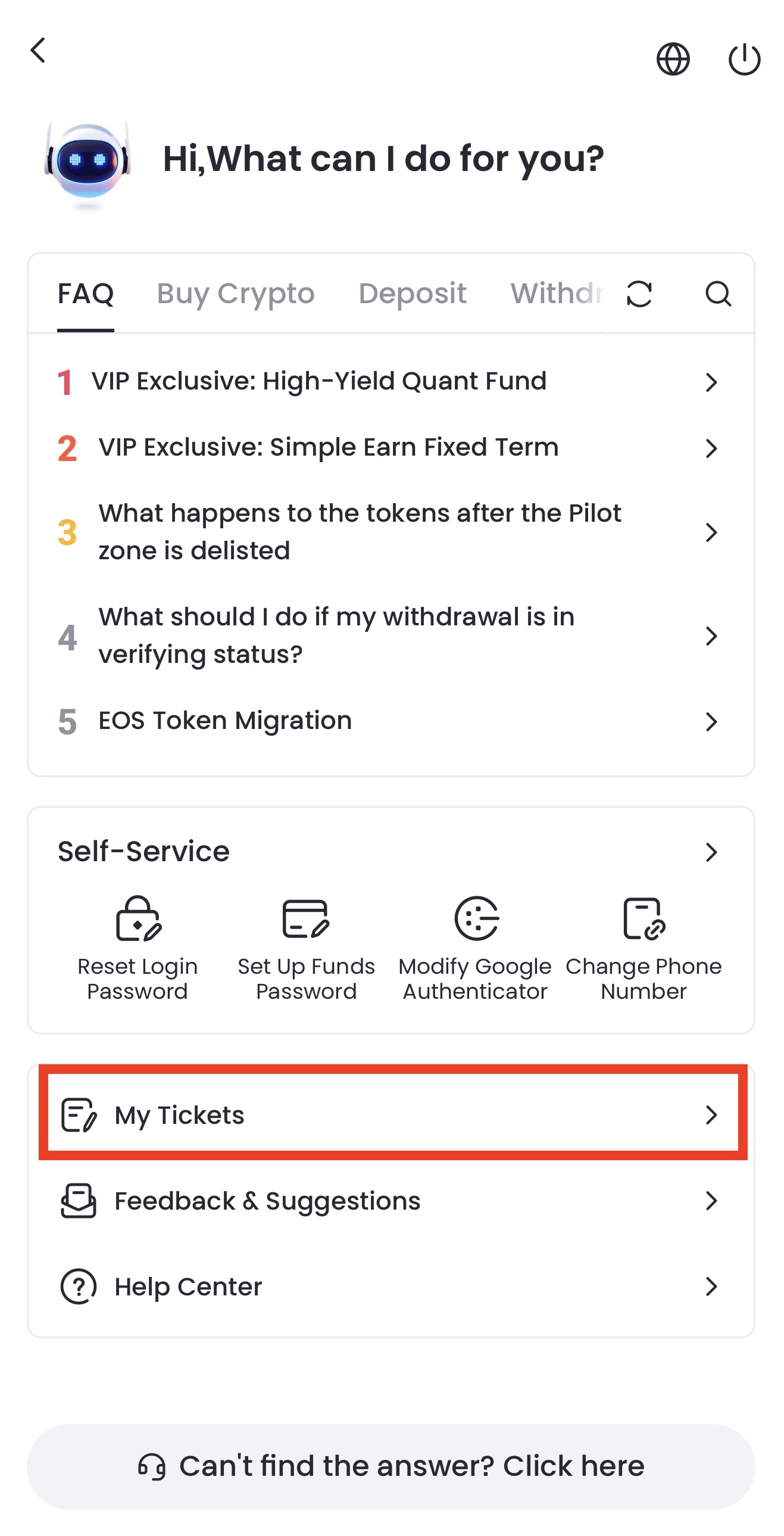784x1536 pixels.
Task: Open Feedback & Suggestions
Action: [x=391, y=1200]
